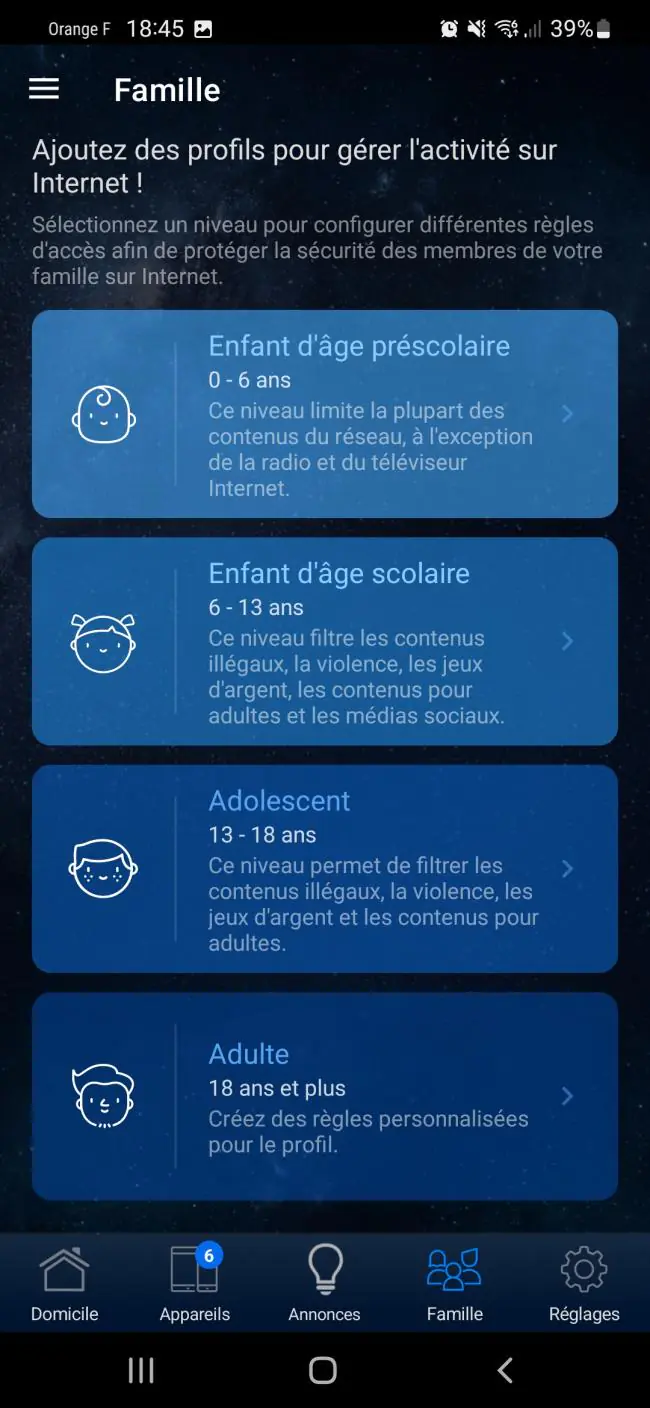This screenshot has height=1408, width=650.
Task: Go to the Appareils tab
Action: point(195,1284)
